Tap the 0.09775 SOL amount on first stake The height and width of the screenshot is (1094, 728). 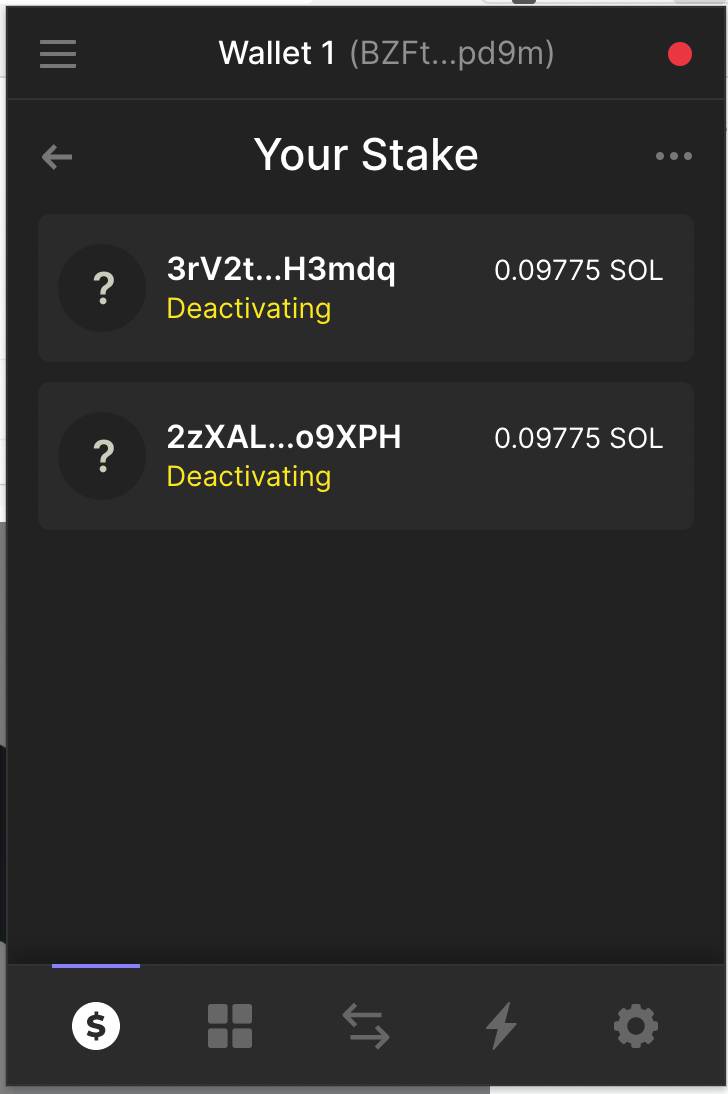point(578,269)
